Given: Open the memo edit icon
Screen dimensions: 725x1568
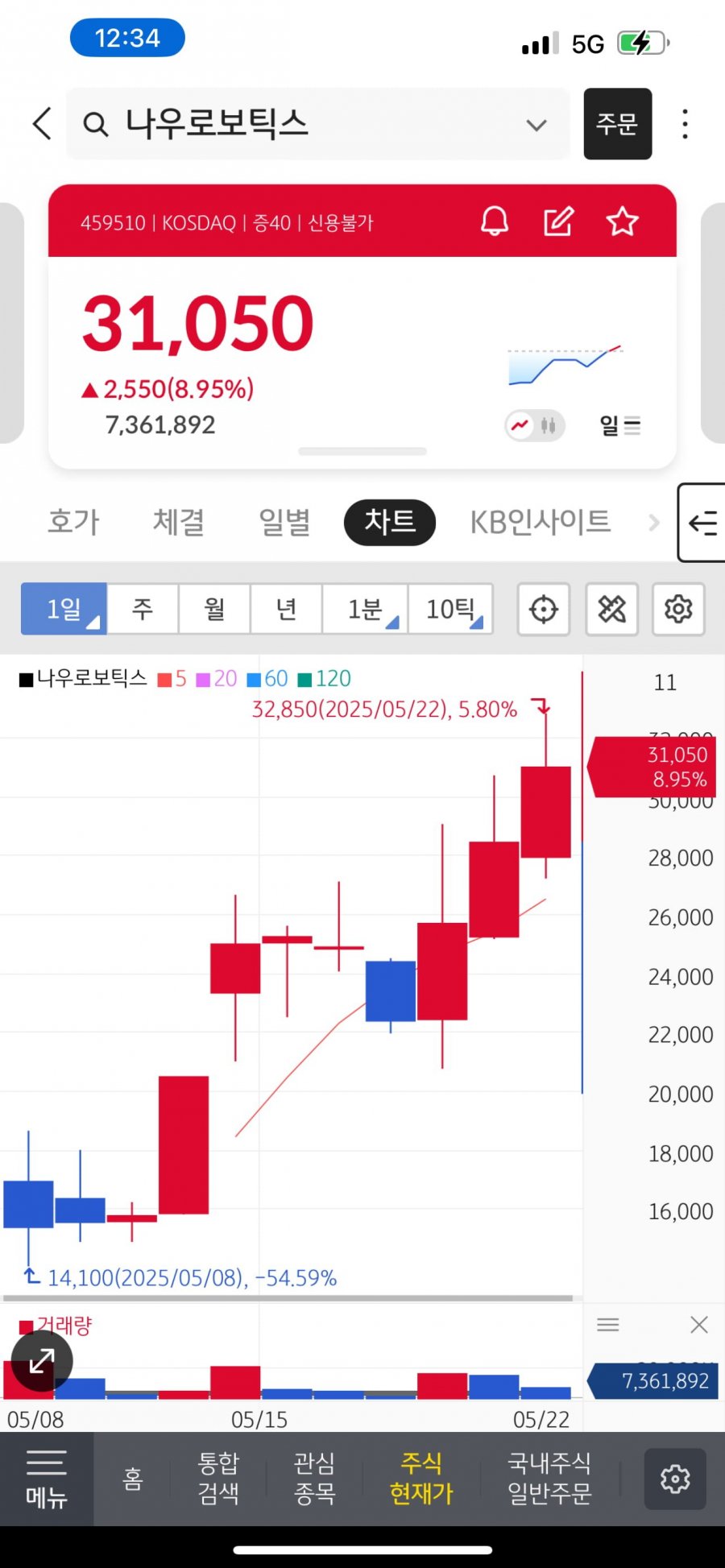Looking at the screenshot, I should 558,221.
